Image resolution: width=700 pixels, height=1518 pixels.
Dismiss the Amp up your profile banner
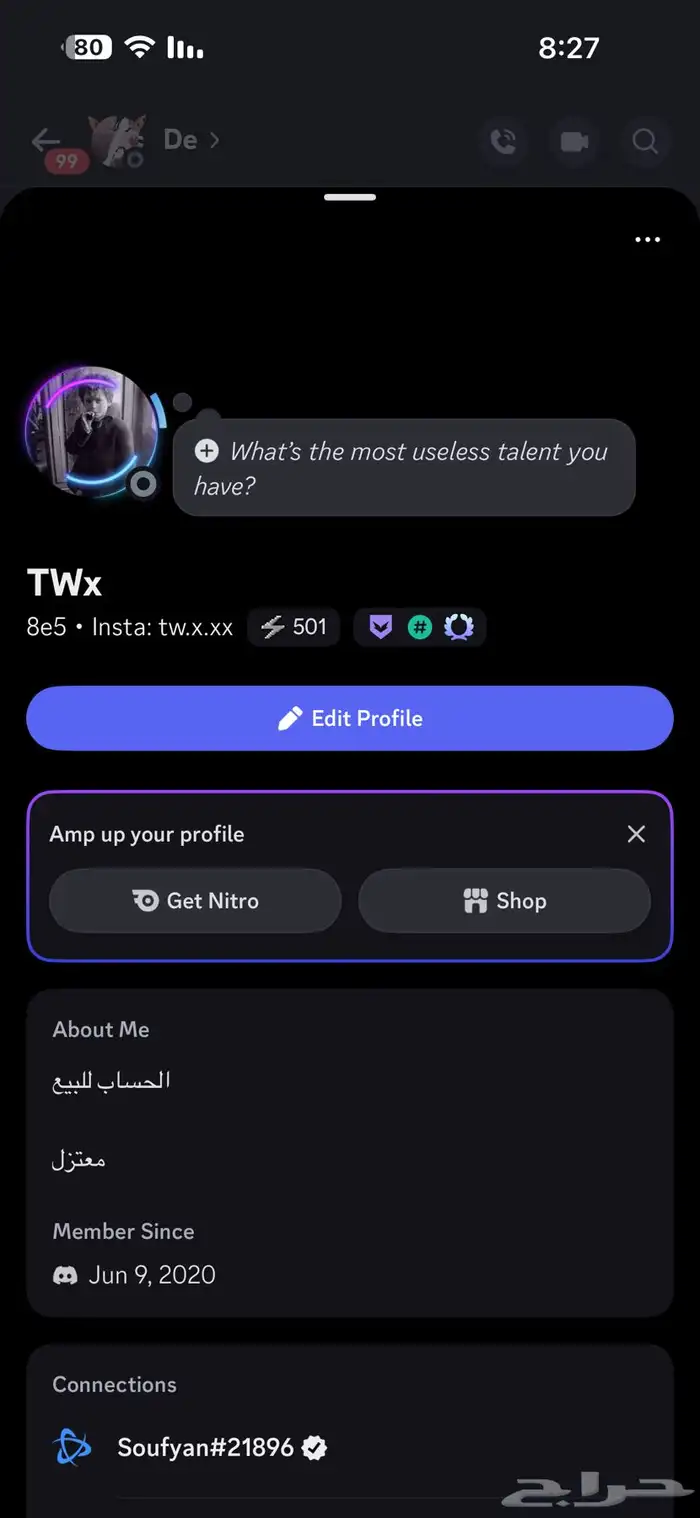click(x=636, y=834)
